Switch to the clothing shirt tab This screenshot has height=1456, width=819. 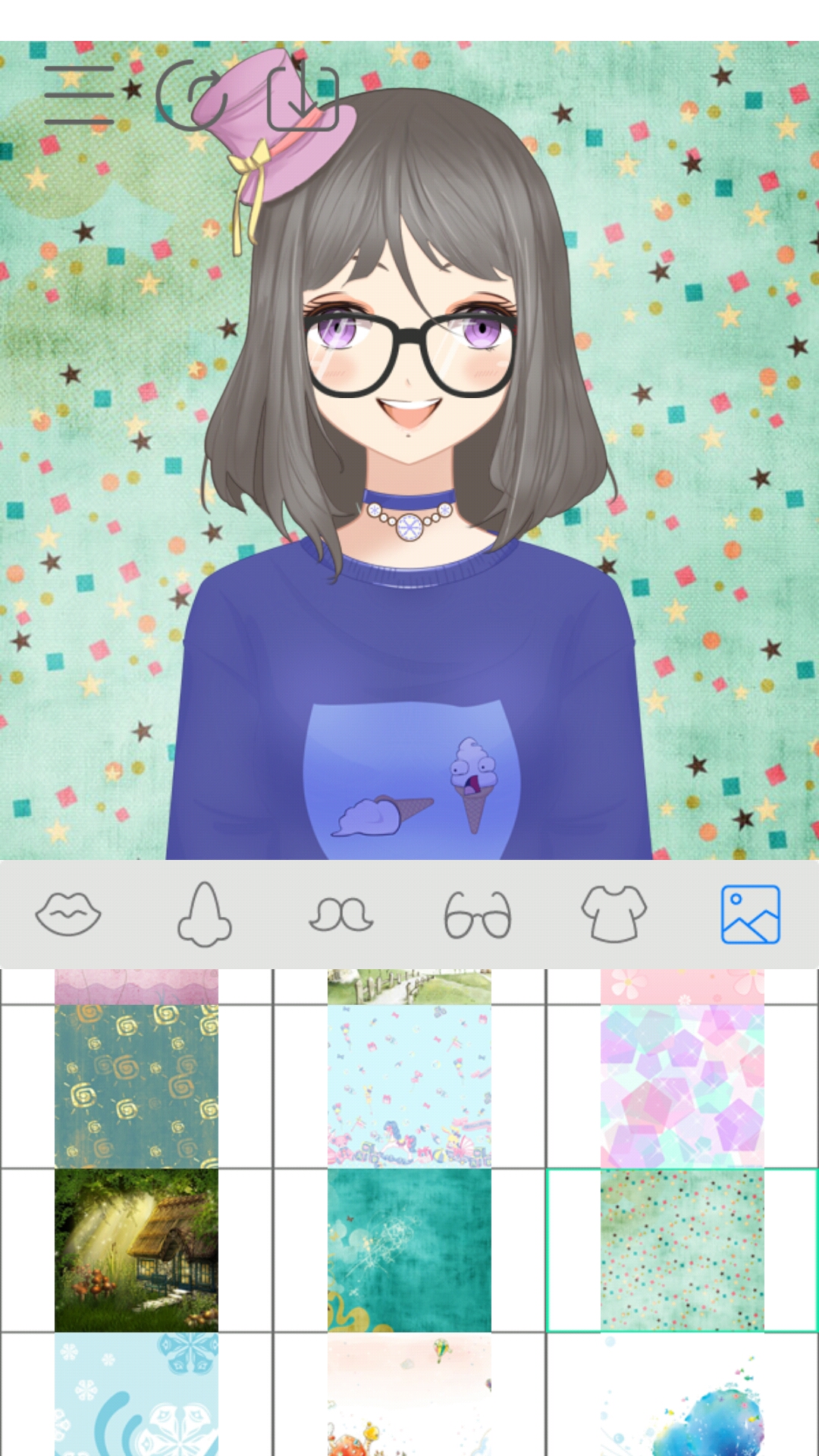[x=614, y=914]
